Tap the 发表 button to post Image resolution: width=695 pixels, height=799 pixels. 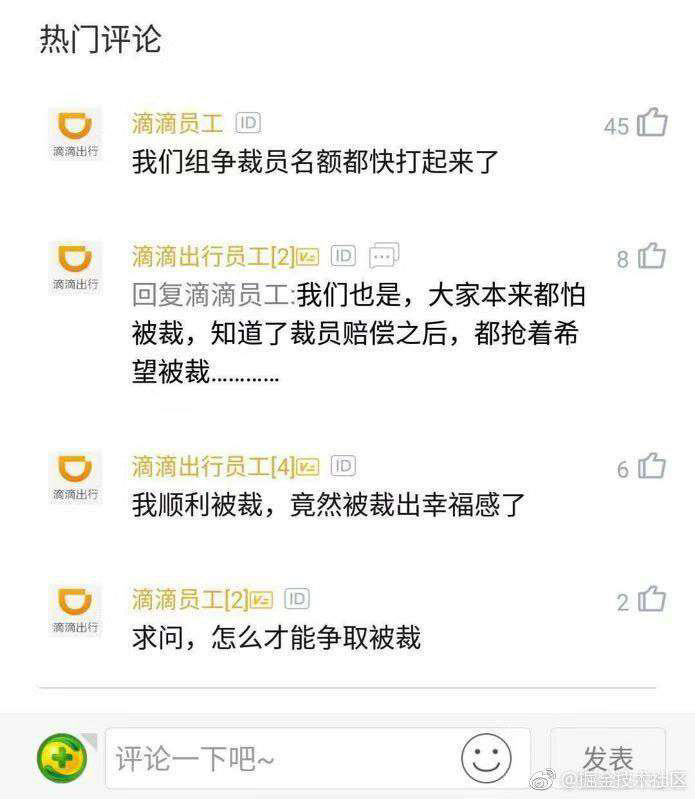(607, 757)
